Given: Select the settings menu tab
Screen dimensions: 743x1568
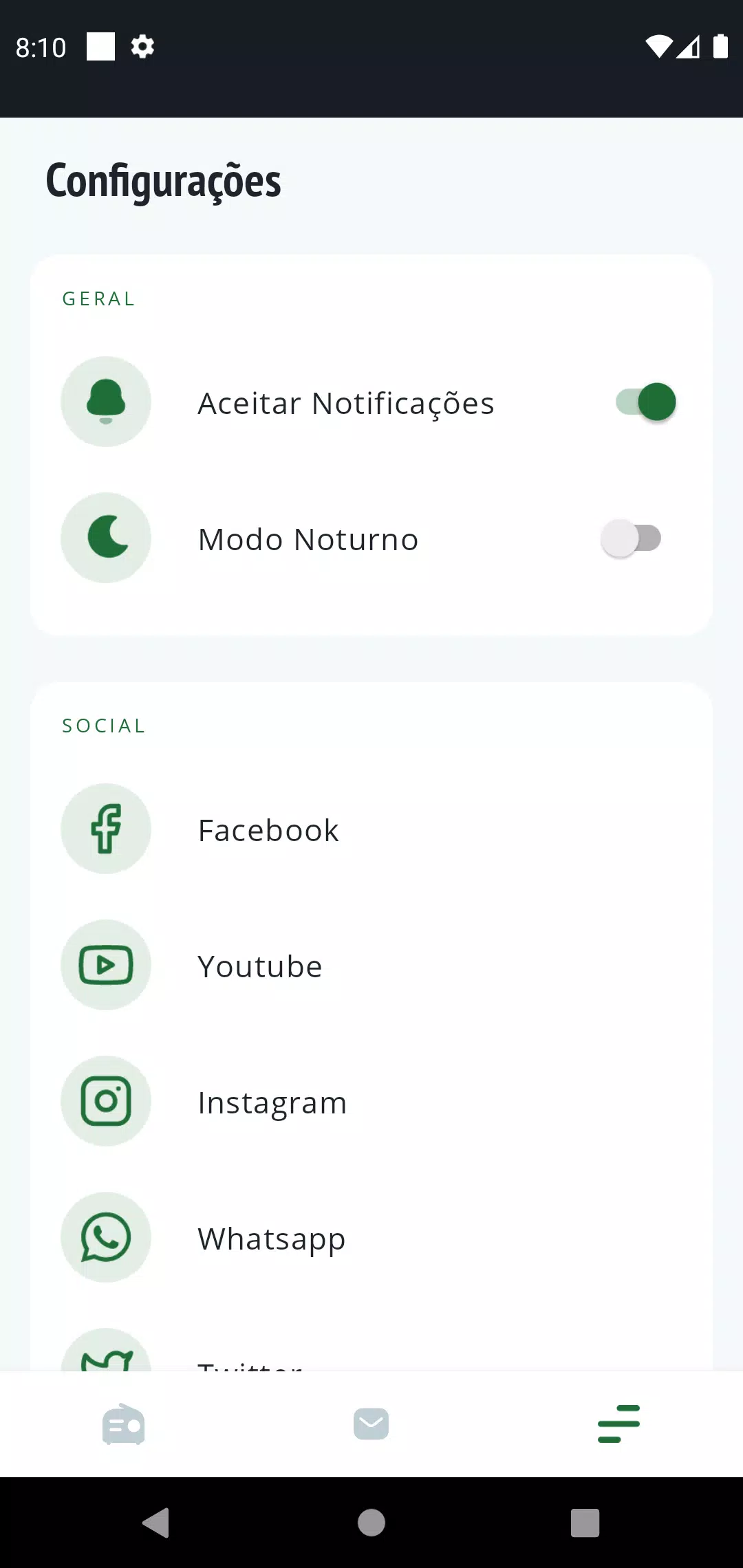Looking at the screenshot, I should pos(618,1424).
